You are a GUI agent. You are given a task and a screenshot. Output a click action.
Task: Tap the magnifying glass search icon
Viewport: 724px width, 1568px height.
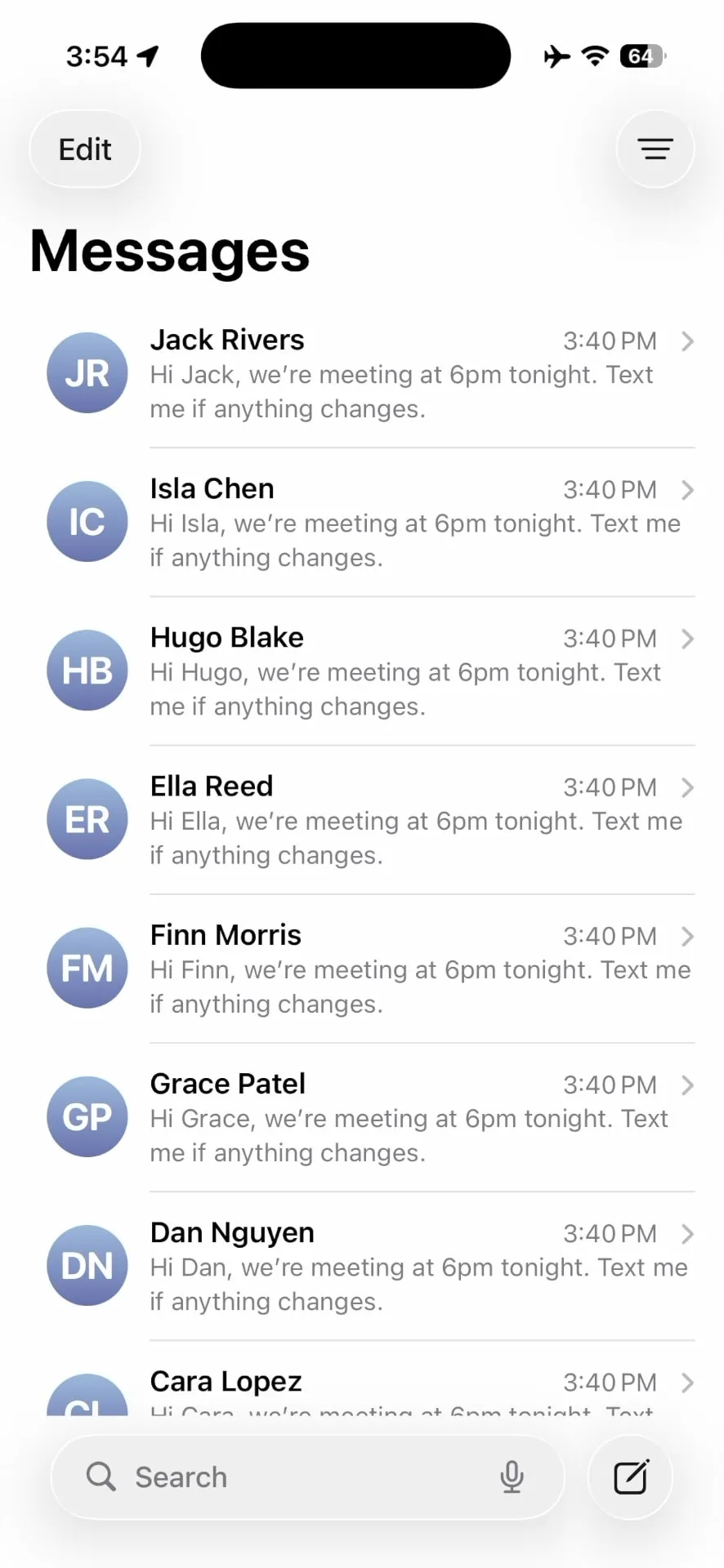[x=100, y=1477]
